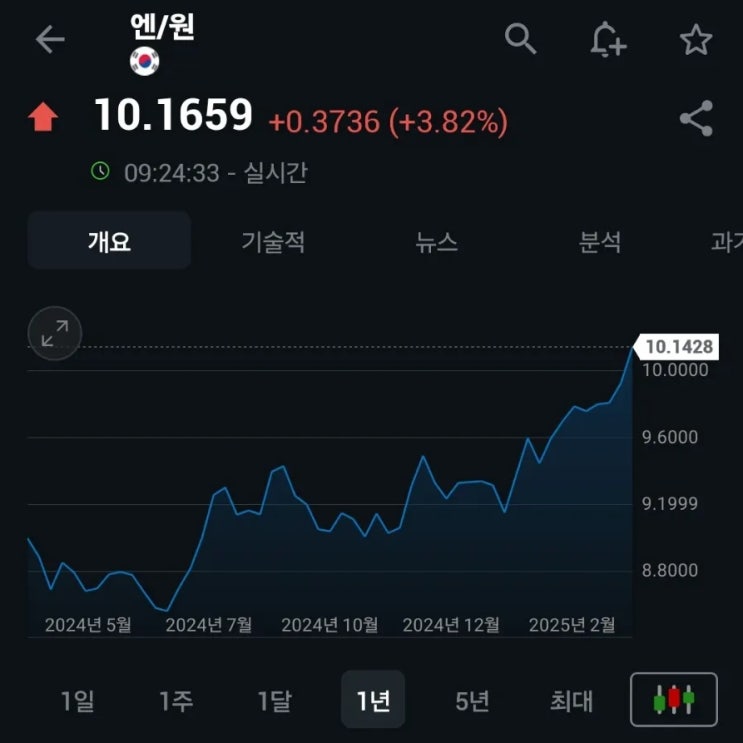Switch to candlestick chart view
Image resolution: width=743 pixels, height=743 pixels.
tap(673, 699)
